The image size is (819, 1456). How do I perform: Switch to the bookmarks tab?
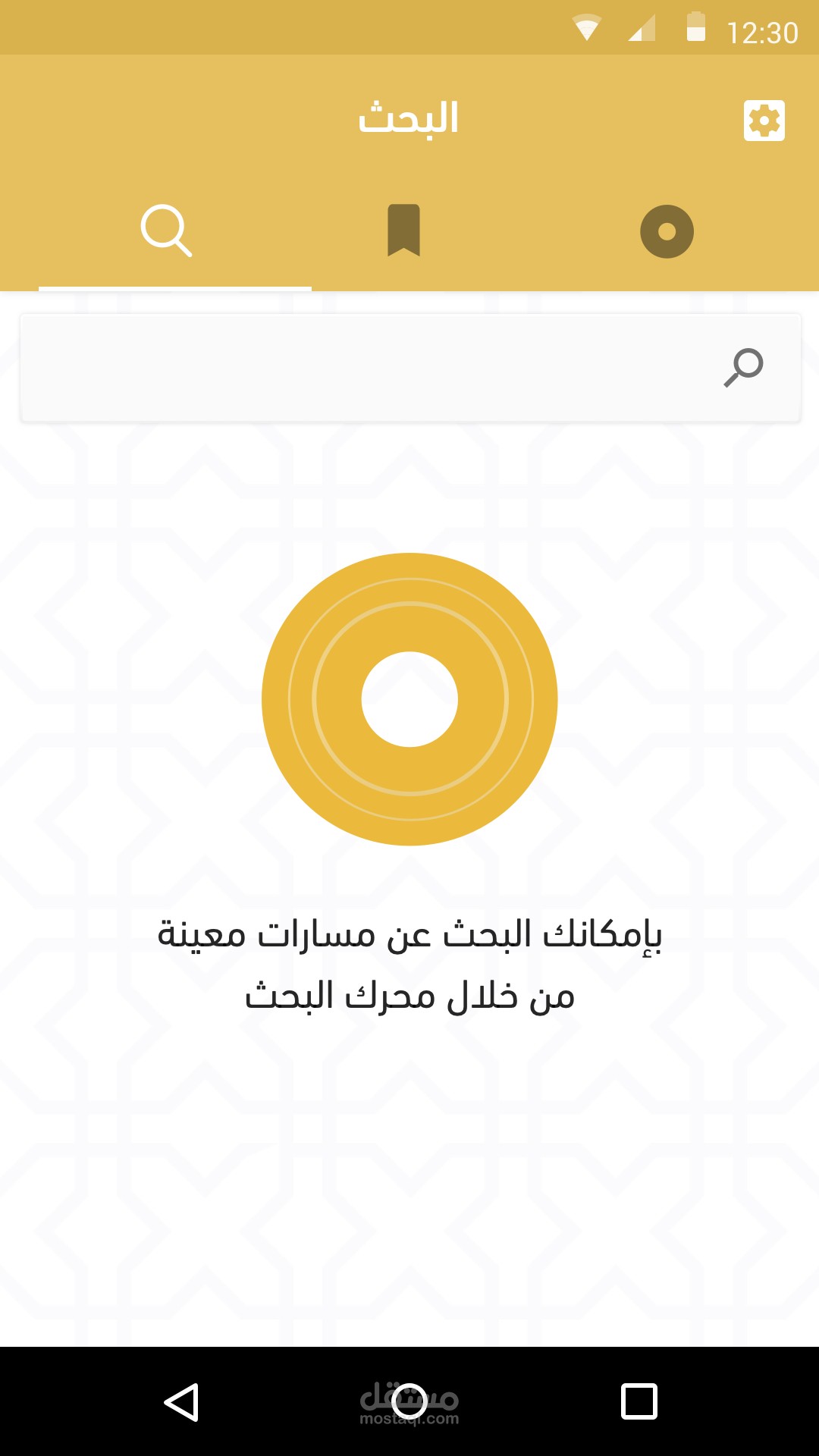403,231
